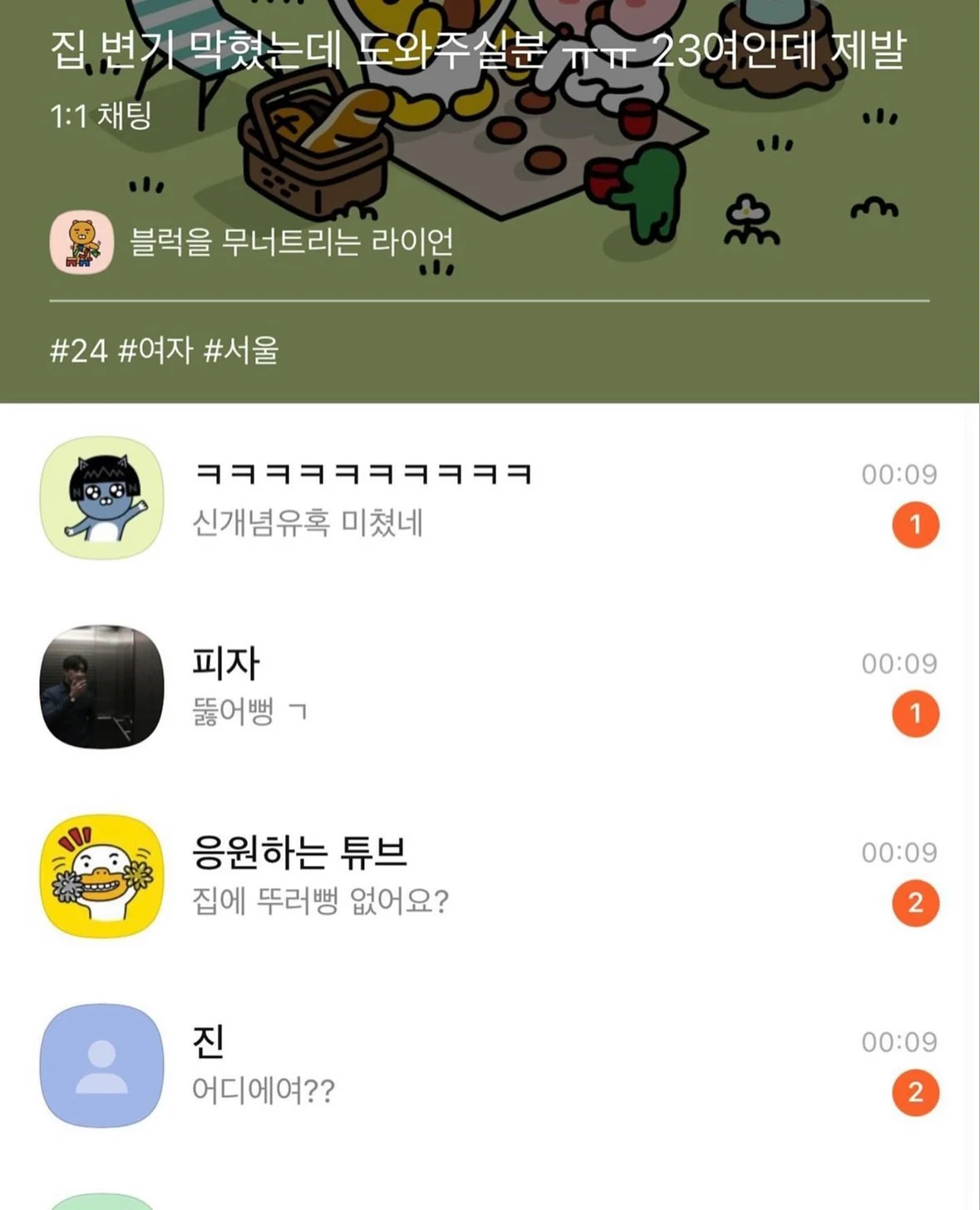Tap the #여자 hashtag

156,350
